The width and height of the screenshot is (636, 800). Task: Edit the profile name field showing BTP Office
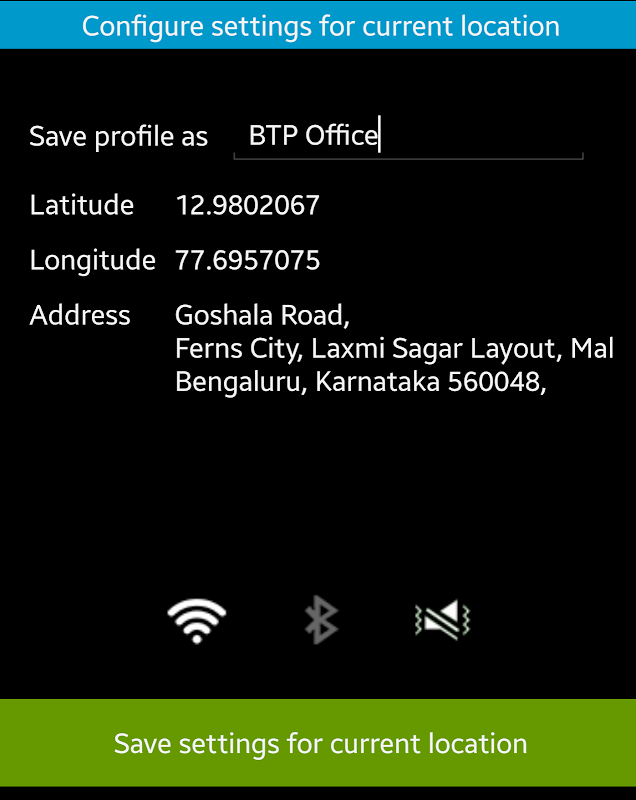(x=408, y=137)
